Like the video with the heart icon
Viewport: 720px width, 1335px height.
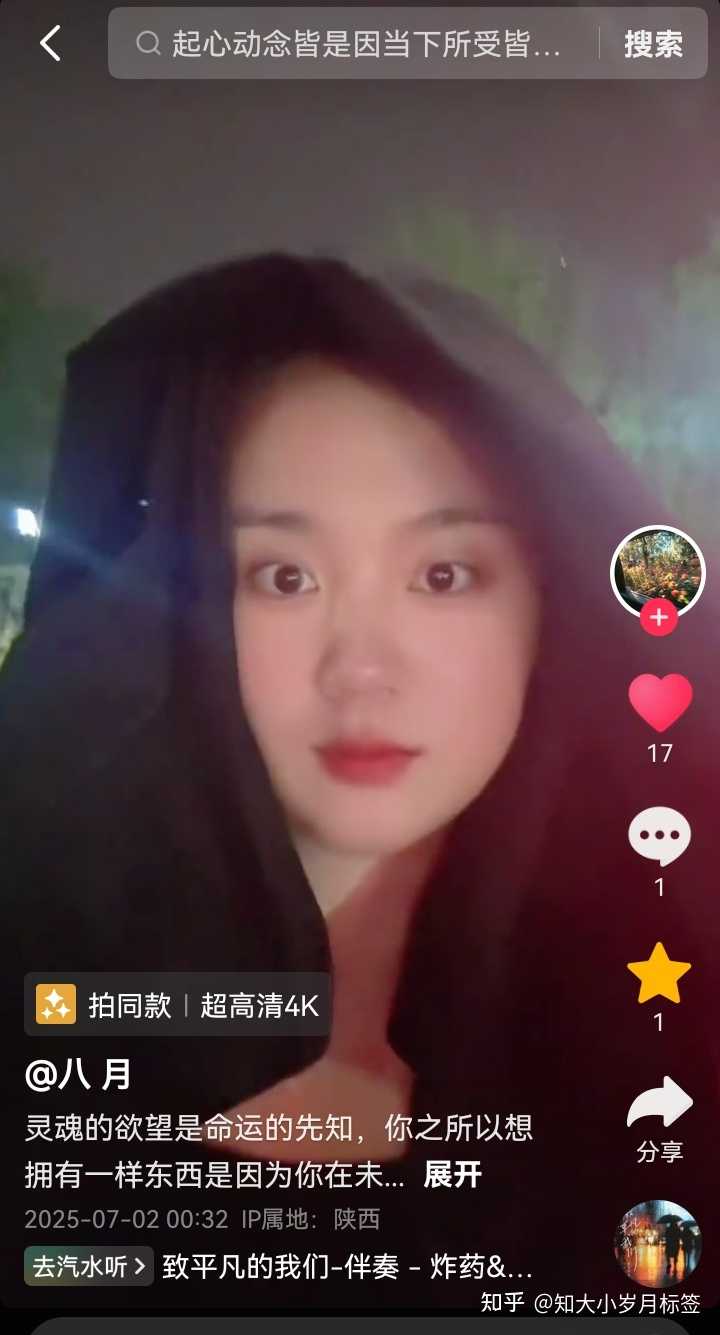(x=660, y=702)
